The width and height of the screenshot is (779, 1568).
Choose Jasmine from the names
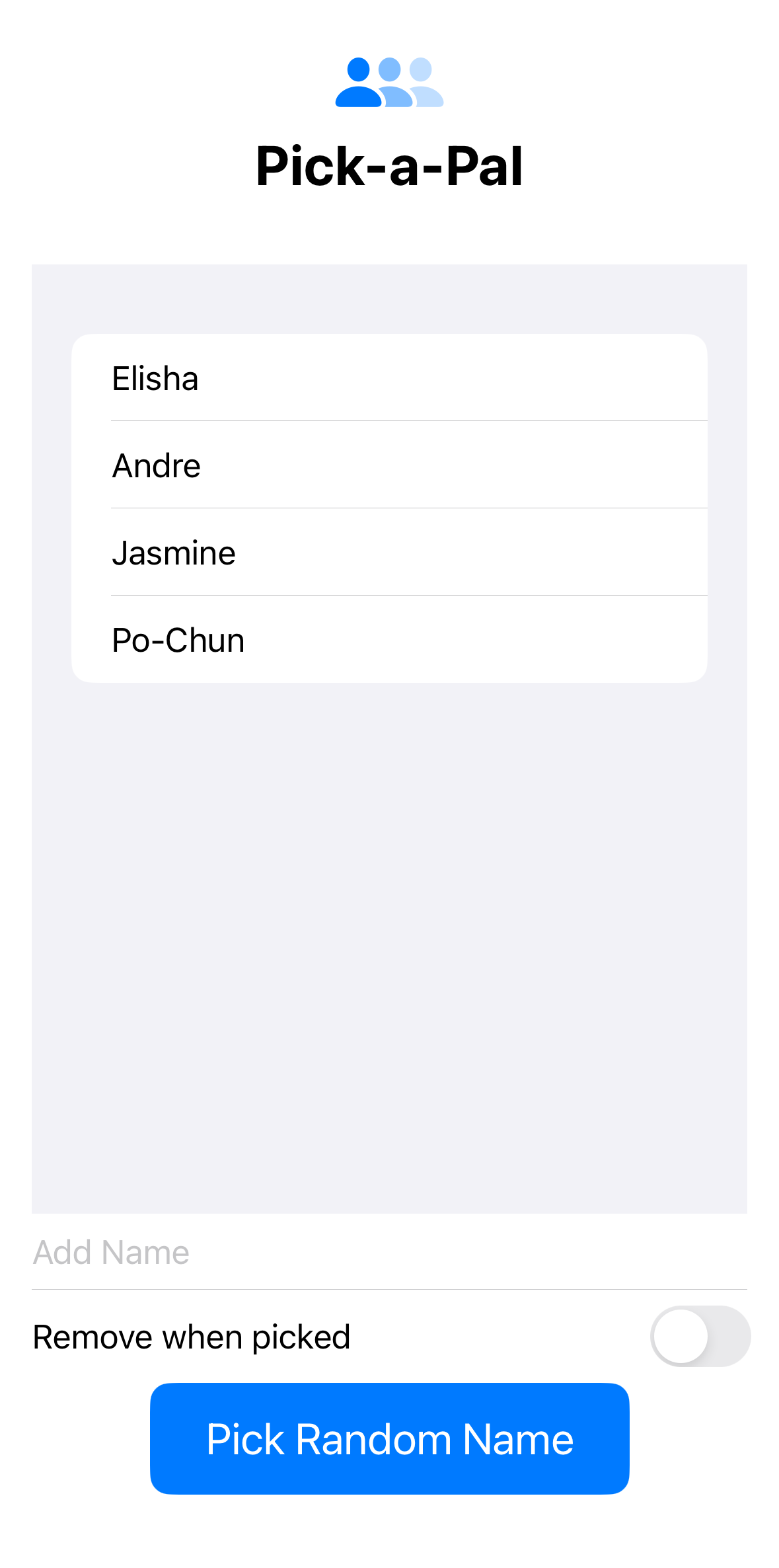coord(390,552)
